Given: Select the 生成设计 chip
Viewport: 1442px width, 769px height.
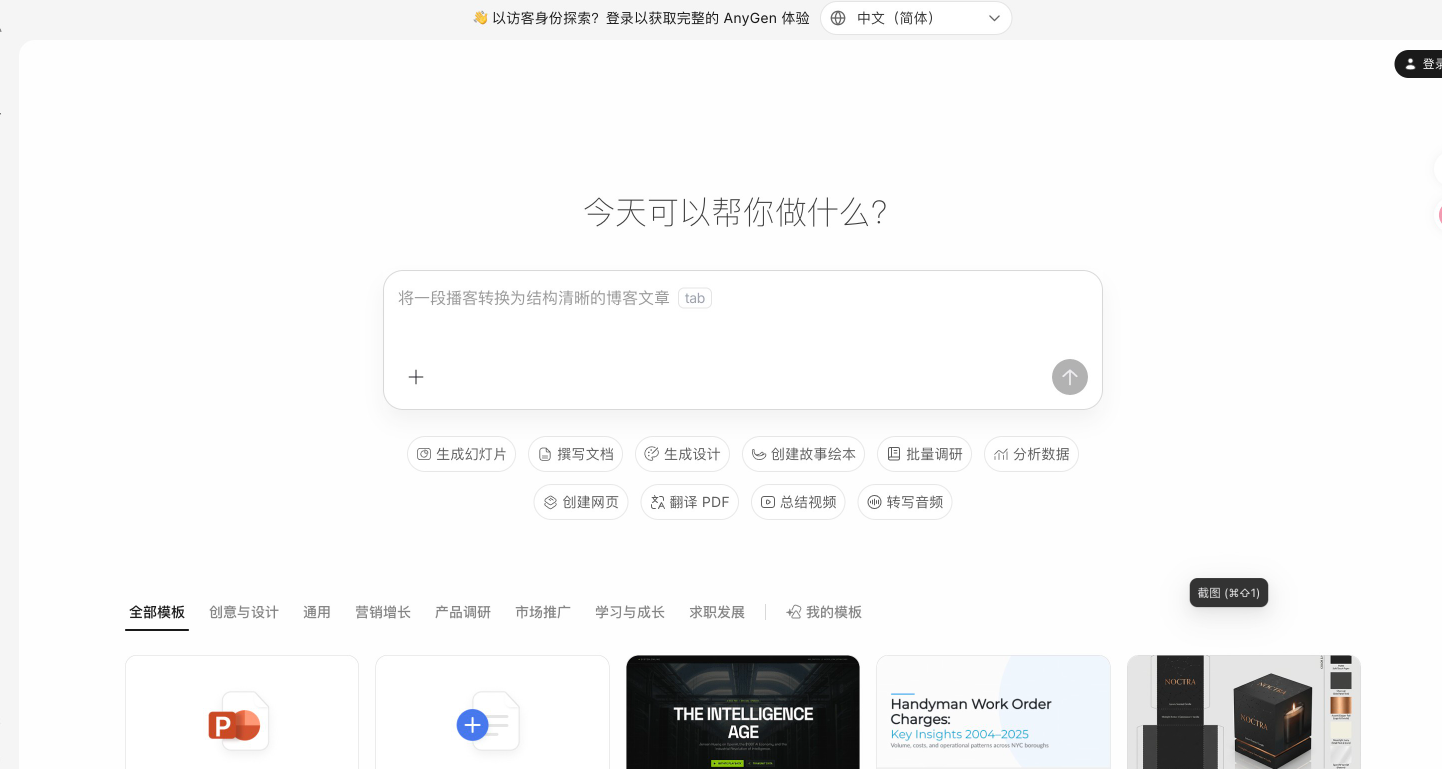Looking at the screenshot, I should coord(682,454).
